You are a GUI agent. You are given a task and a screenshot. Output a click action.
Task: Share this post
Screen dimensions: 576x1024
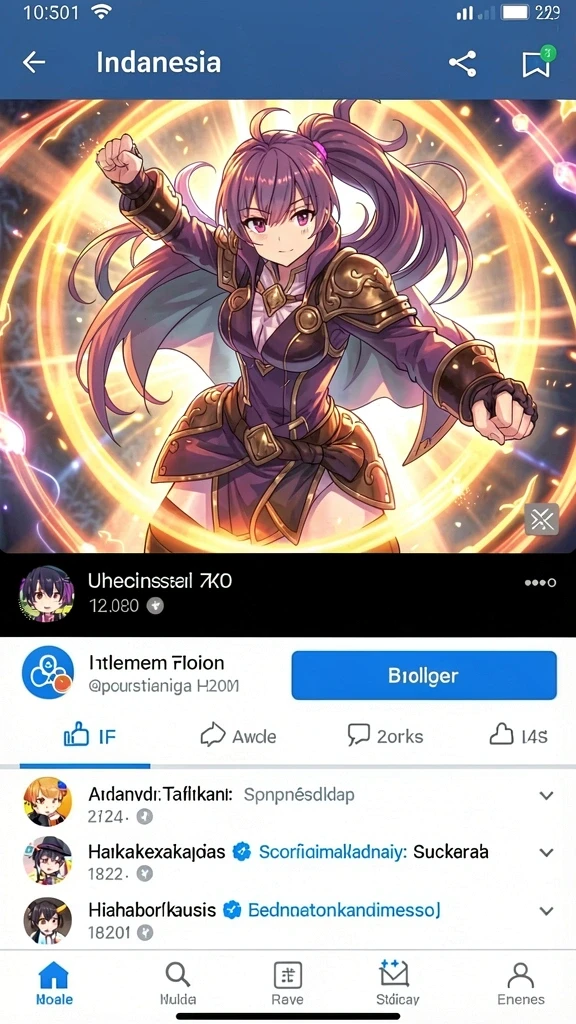[x=462, y=63]
